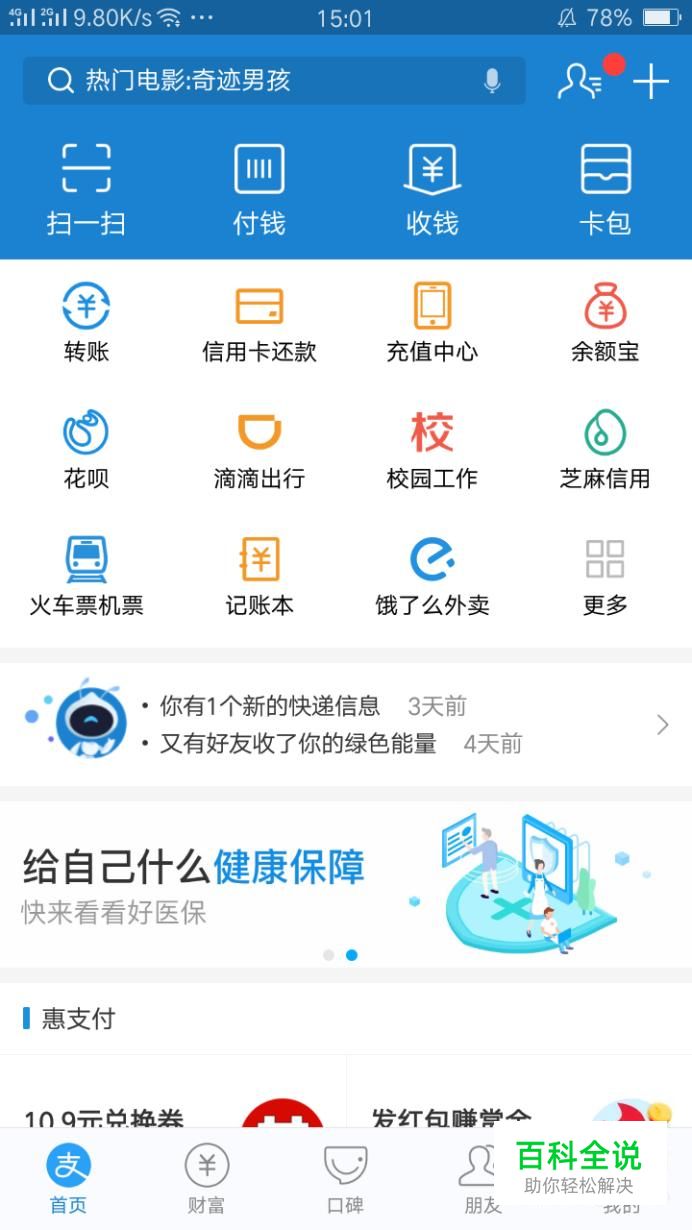This screenshot has width=692, height=1230.
Task: Open the plus menu
Action: pos(651,81)
